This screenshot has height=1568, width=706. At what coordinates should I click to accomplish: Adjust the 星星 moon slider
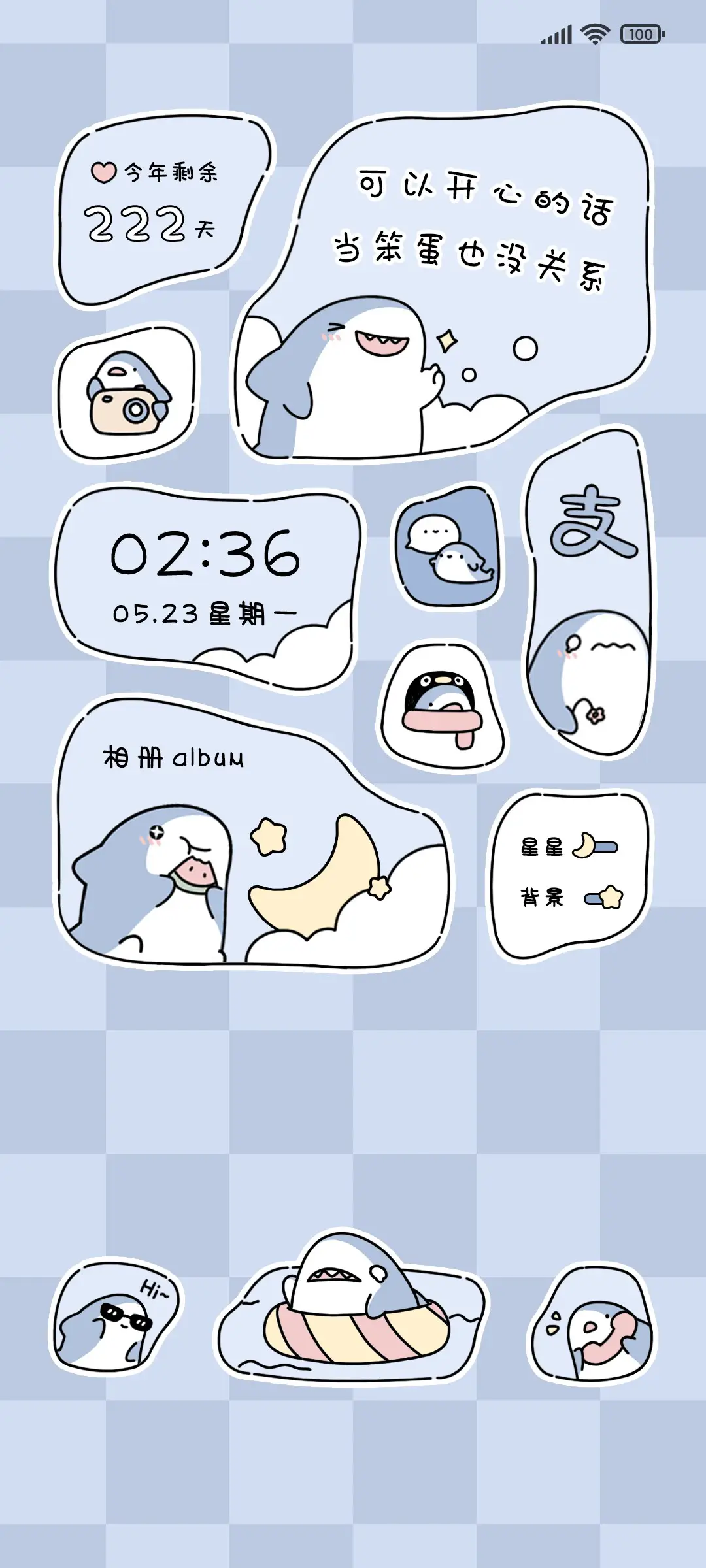[x=585, y=845]
